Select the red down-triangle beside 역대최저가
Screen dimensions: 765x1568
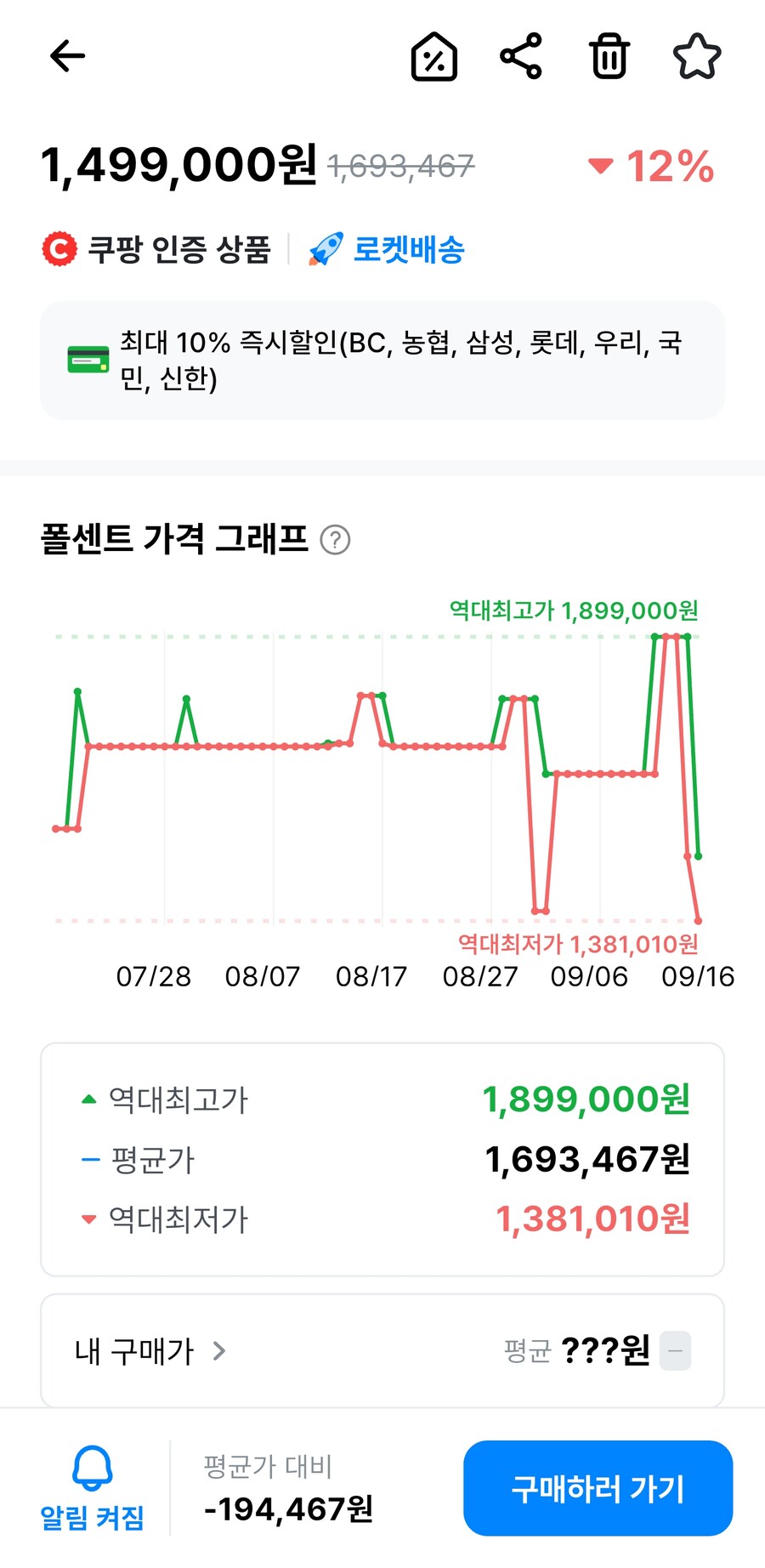[88, 1218]
